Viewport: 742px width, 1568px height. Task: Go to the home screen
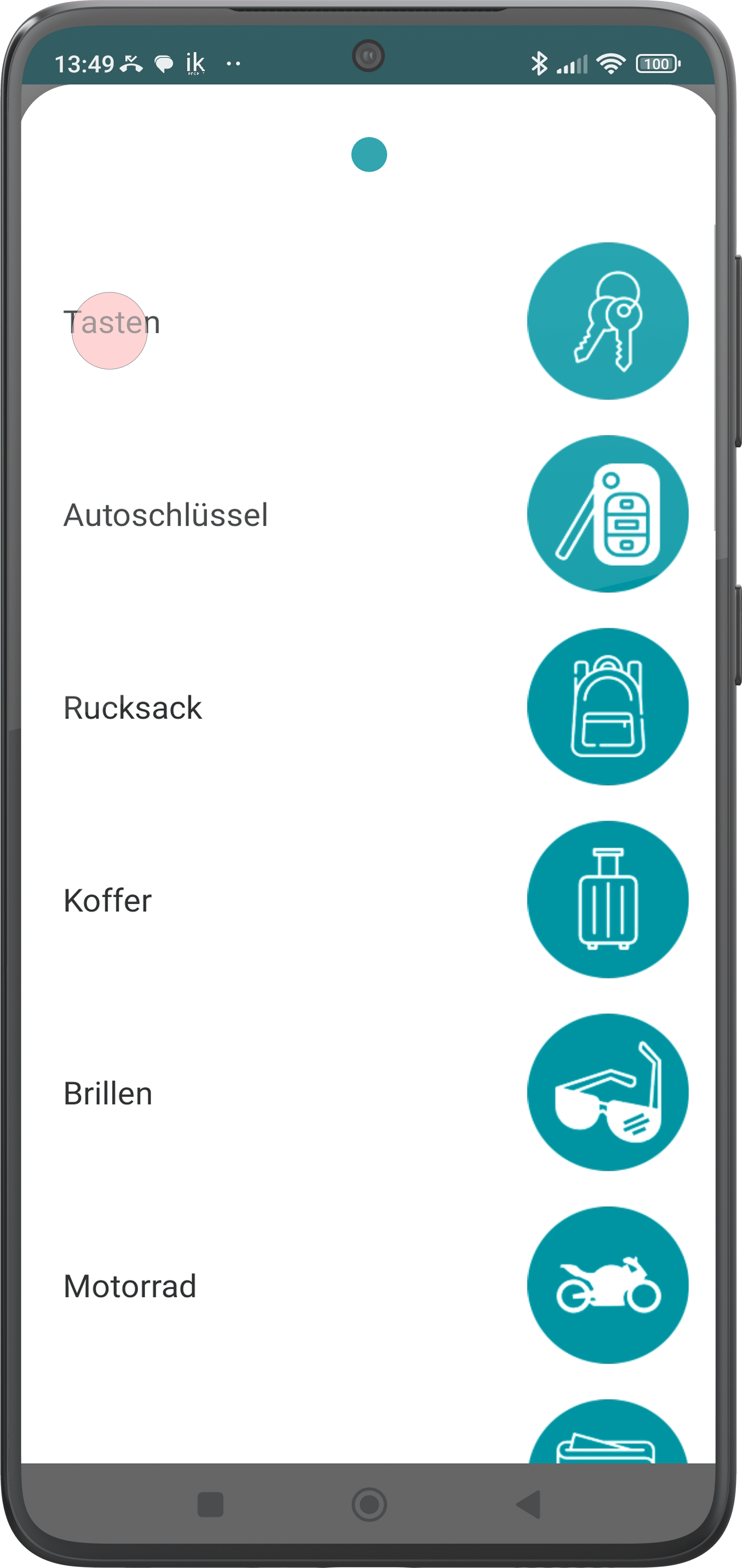click(x=369, y=1504)
